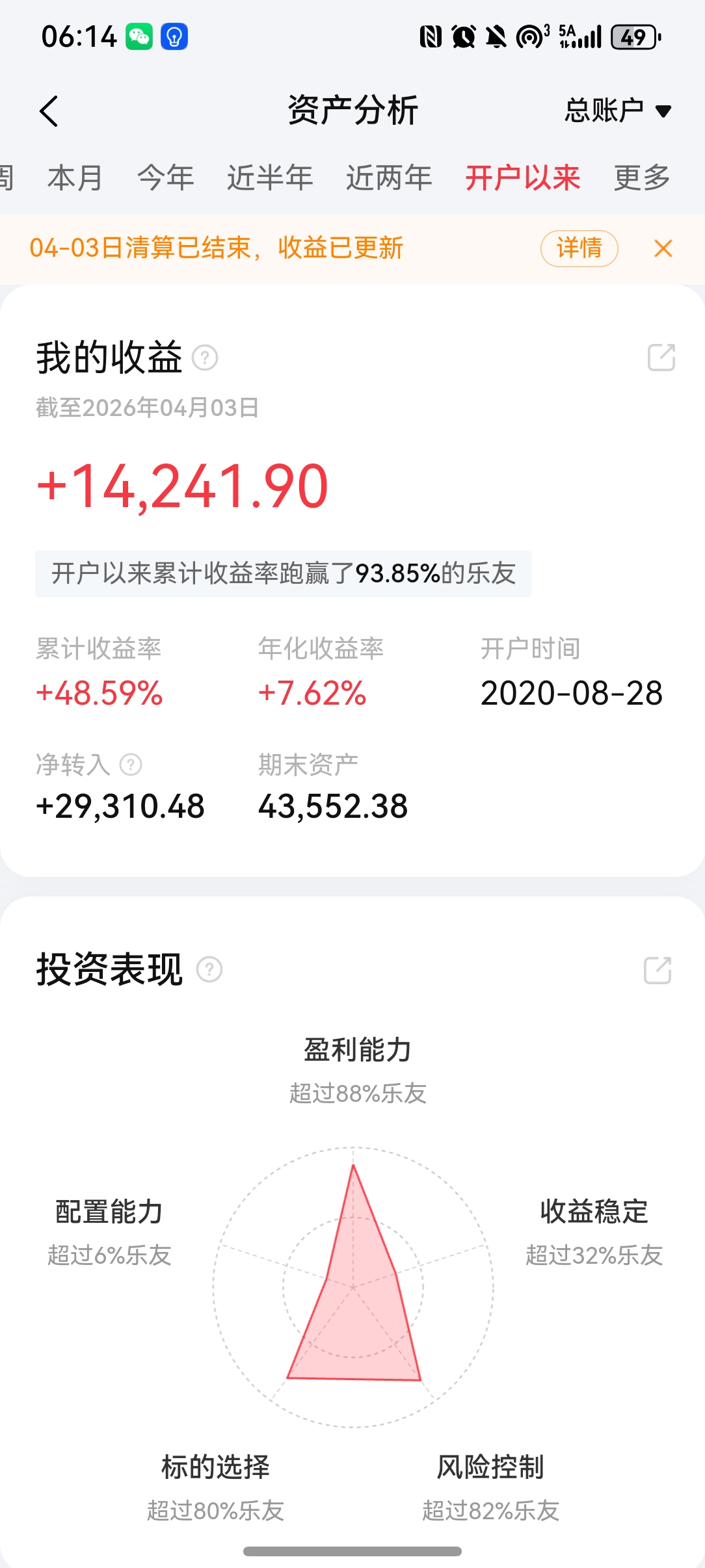Open help icon beside 我的收益
This screenshot has height=1568, width=705.
click(x=206, y=358)
